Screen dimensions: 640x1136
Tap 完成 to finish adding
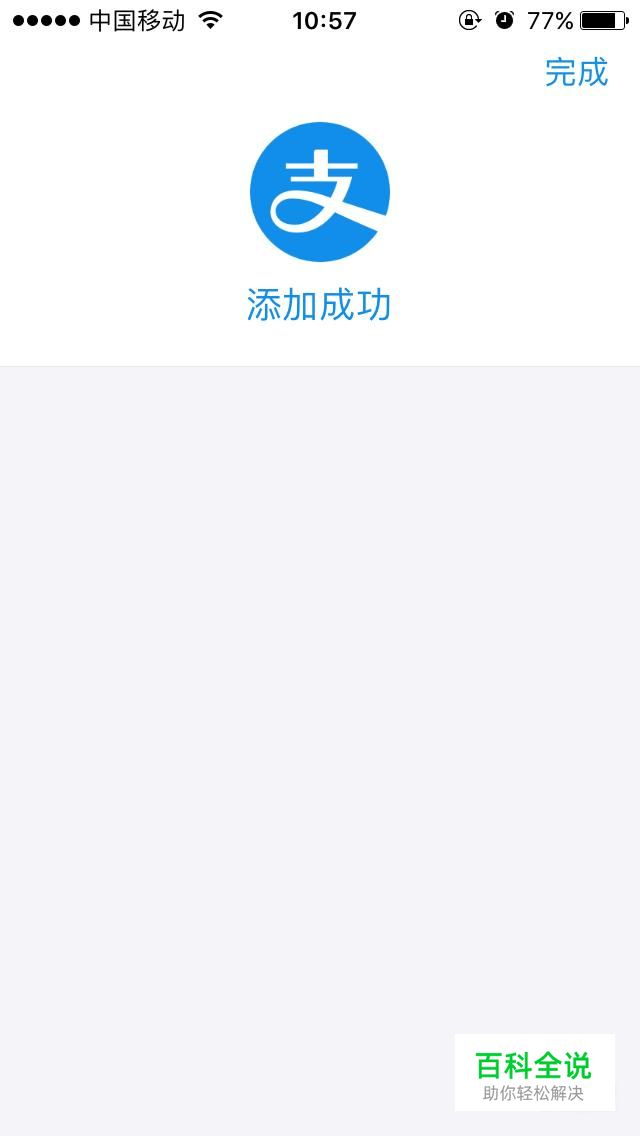(x=576, y=72)
